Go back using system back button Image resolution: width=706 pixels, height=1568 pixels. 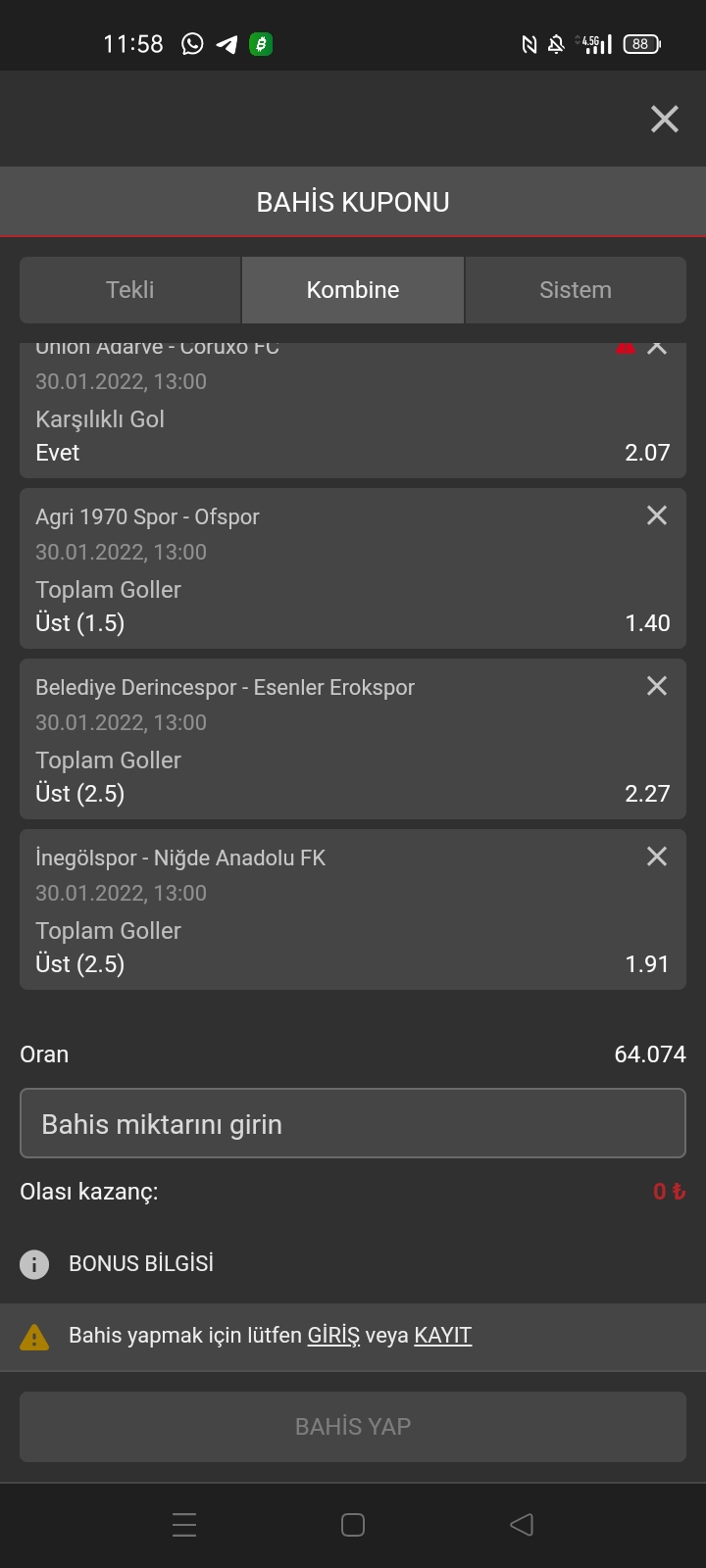point(522,1525)
